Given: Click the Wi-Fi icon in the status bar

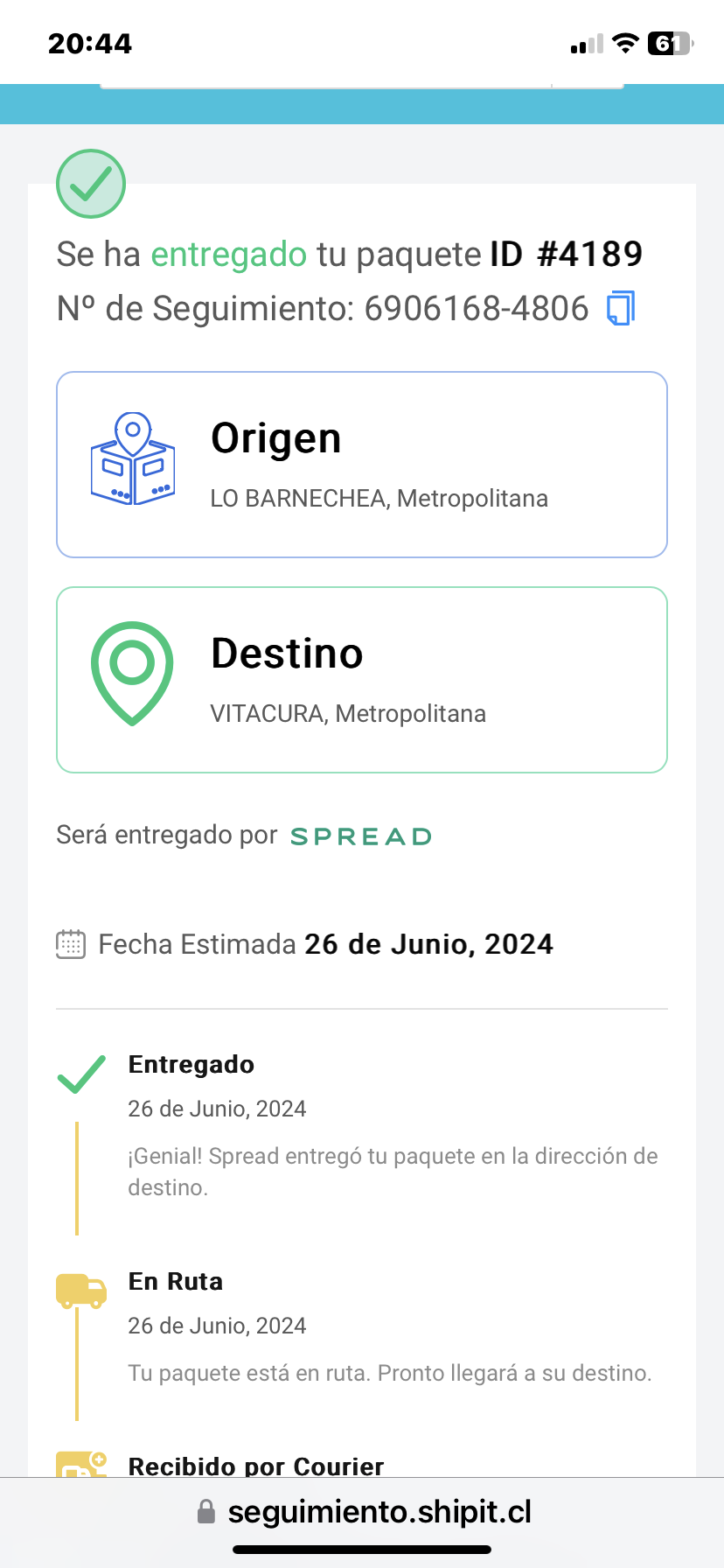Looking at the screenshot, I should [x=625, y=43].
